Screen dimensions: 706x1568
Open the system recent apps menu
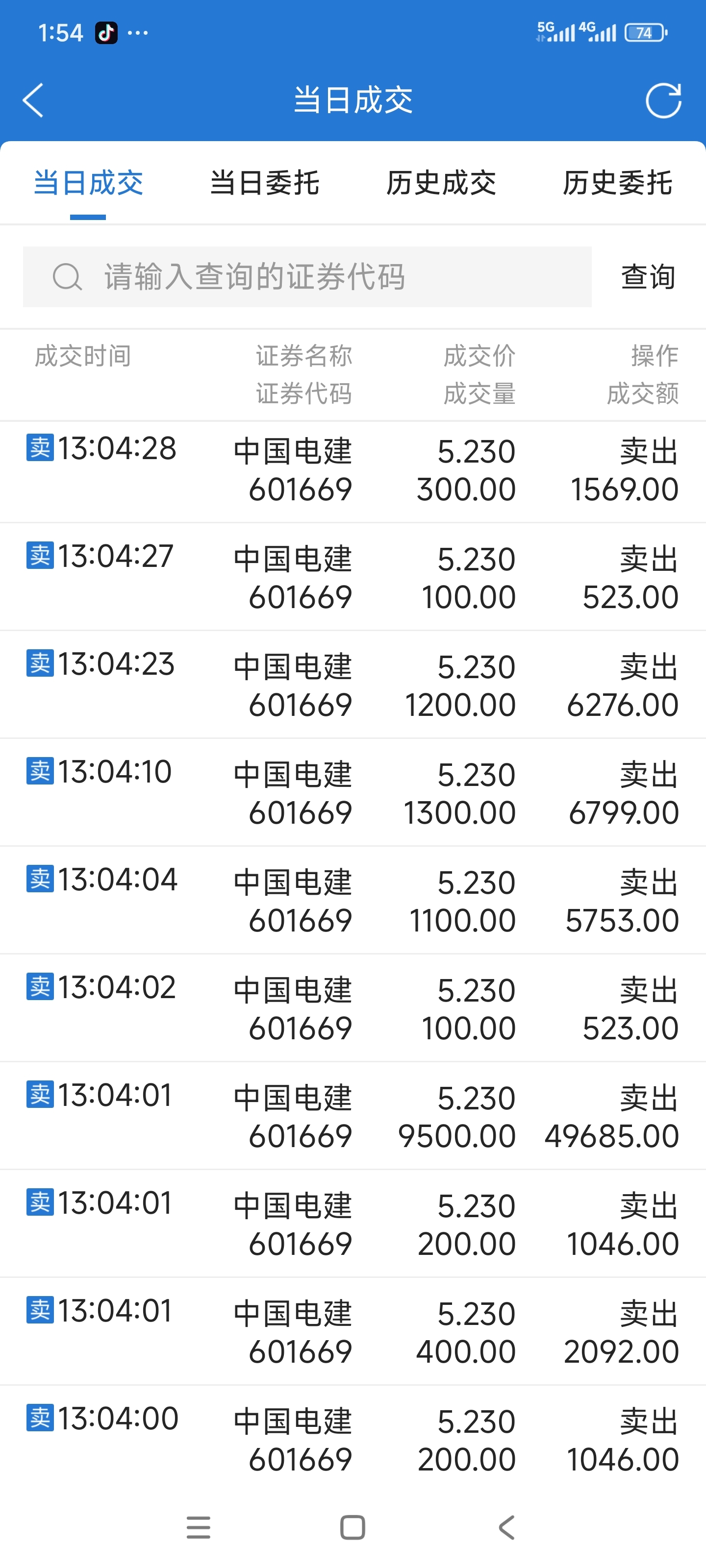point(199,1527)
